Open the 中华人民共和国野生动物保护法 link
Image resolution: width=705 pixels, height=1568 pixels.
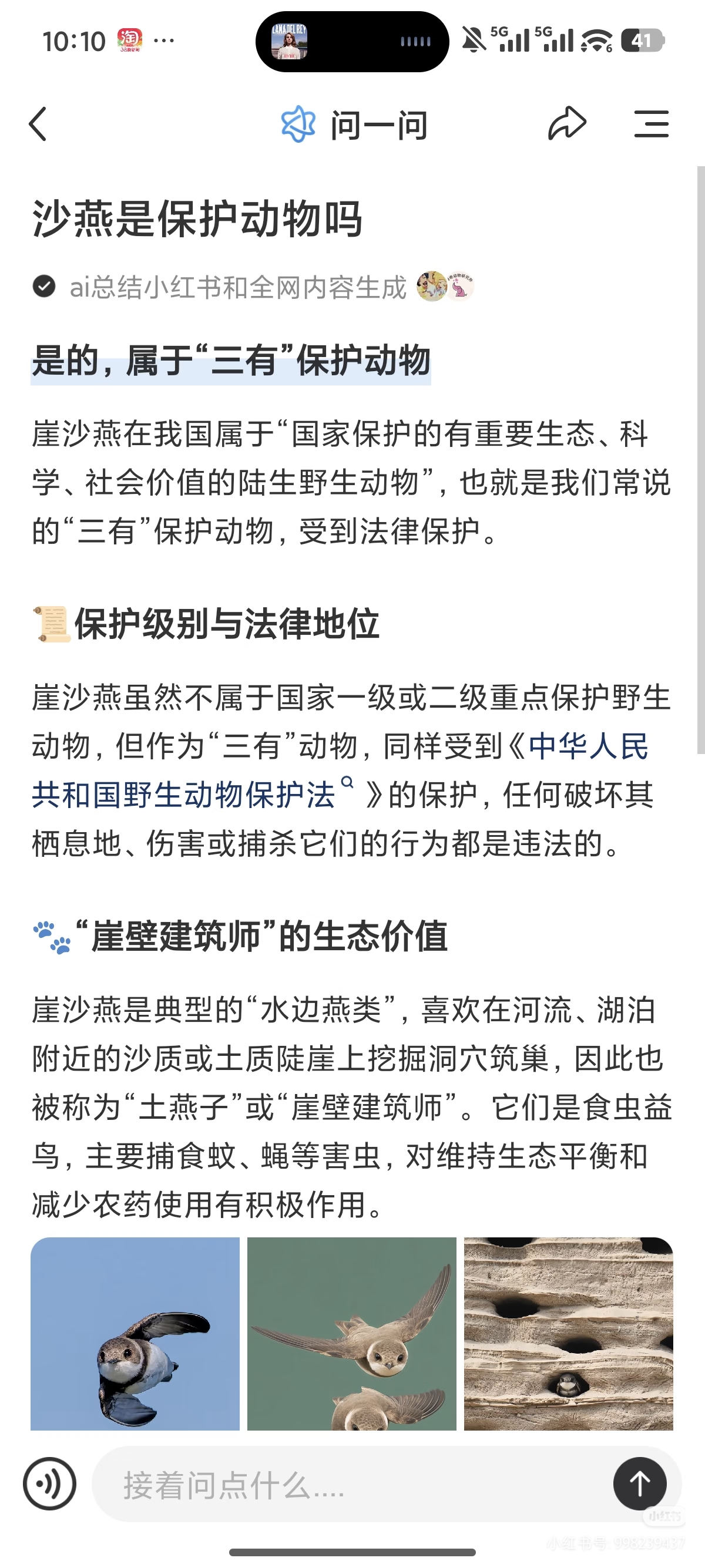click(183, 795)
